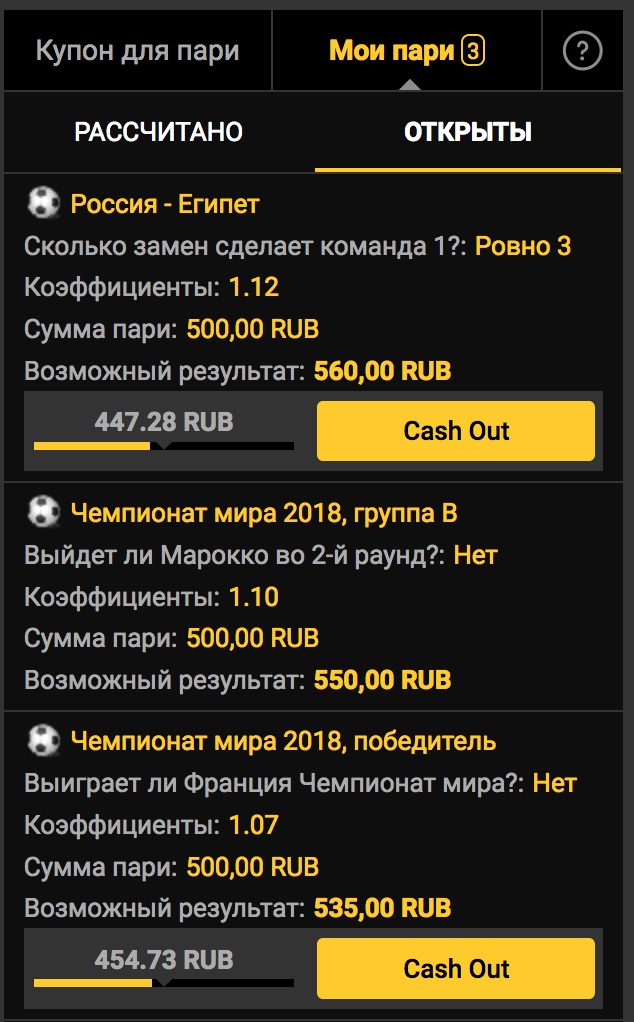Open the help question mark icon

[x=583, y=50]
